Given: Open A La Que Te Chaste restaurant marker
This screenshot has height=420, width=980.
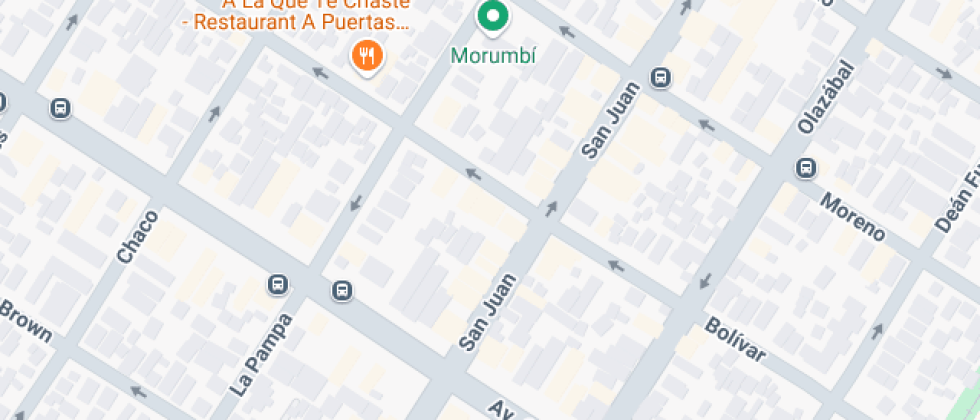Looking at the screenshot, I should tap(368, 55).
